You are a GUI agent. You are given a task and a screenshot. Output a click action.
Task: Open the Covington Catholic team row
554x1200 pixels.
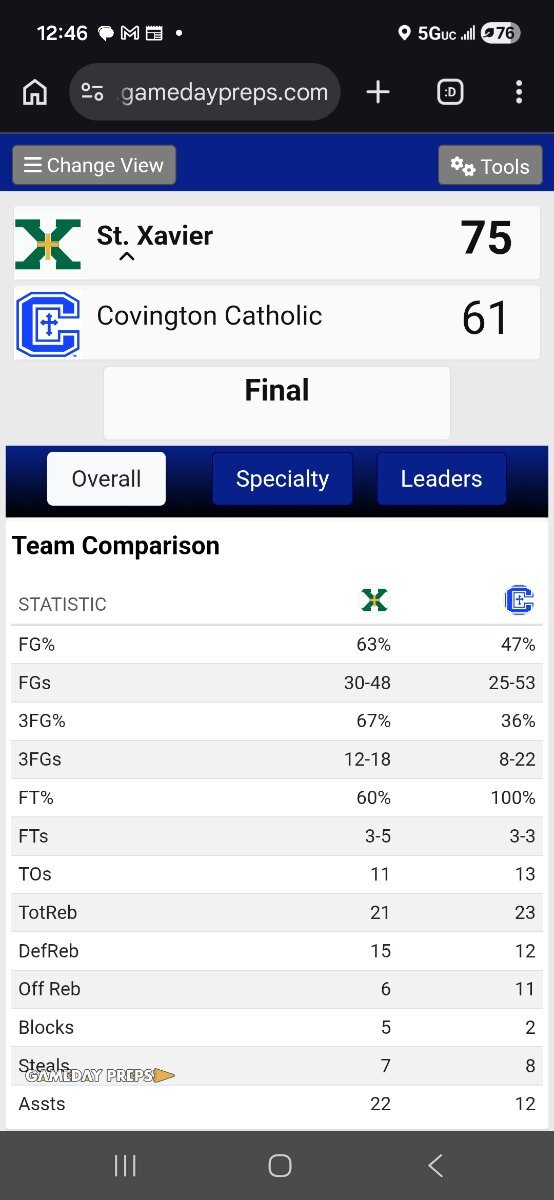coord(277,322)
